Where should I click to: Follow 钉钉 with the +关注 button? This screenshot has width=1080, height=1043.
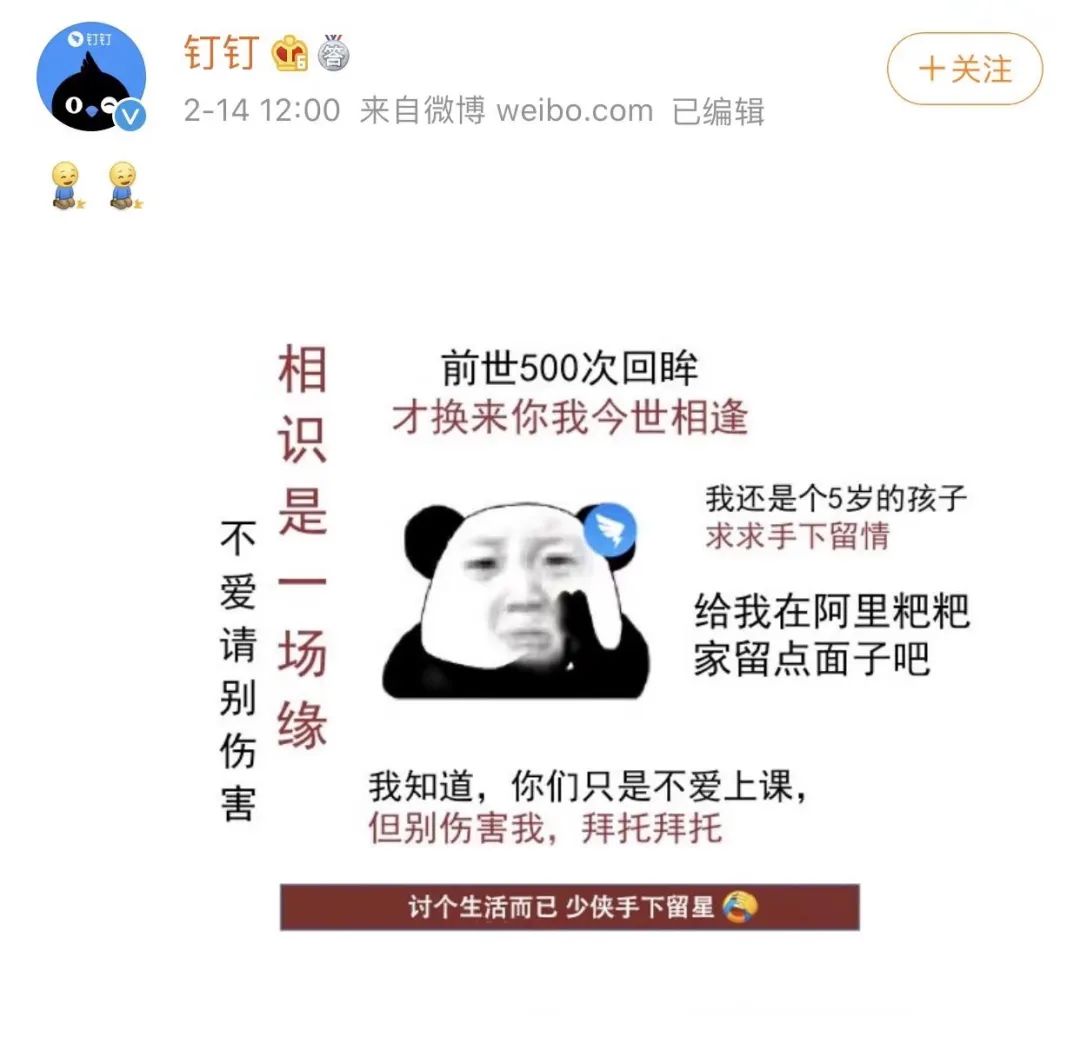[x=964, y=69]
